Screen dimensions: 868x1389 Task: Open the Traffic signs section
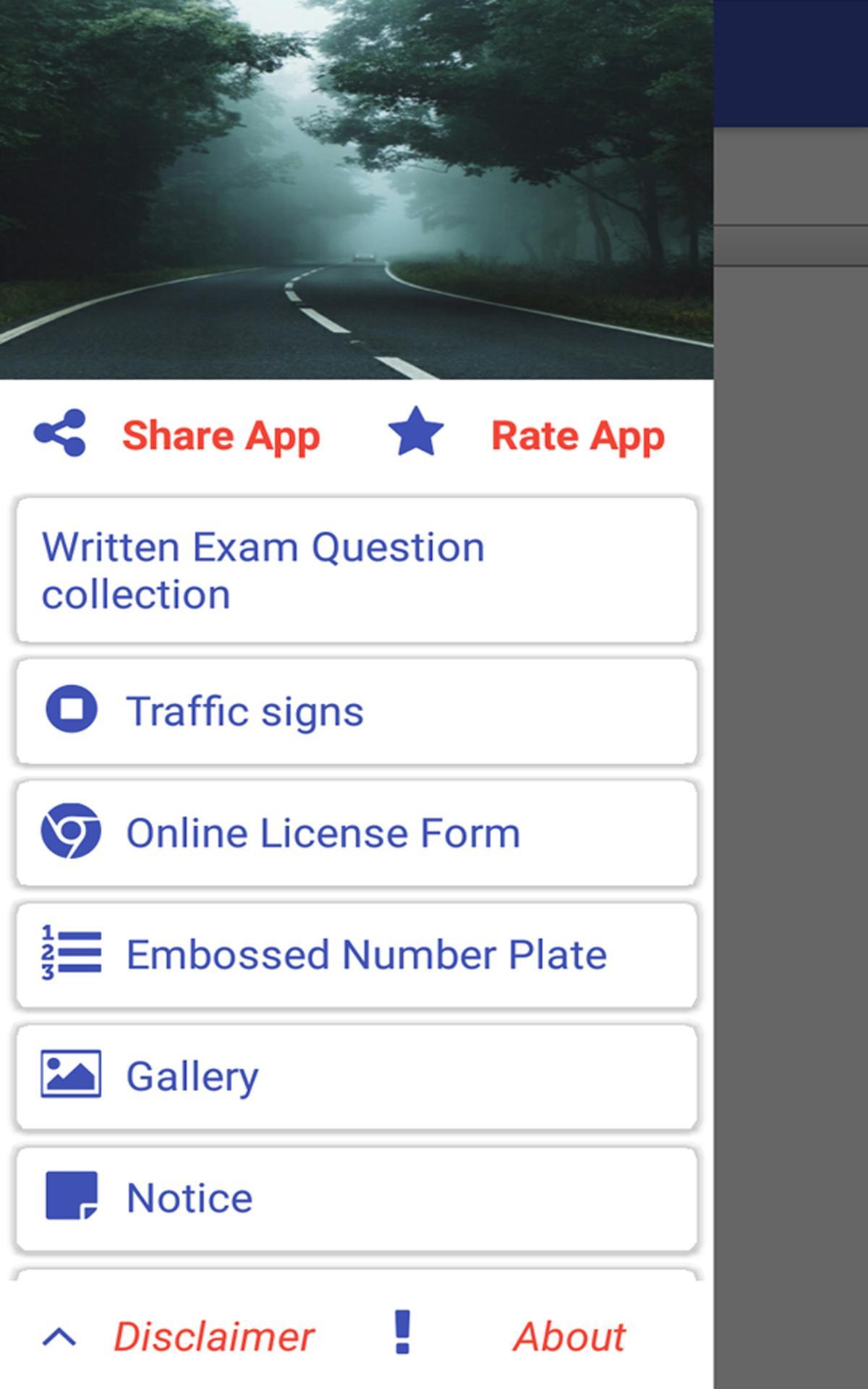[356, 711]
